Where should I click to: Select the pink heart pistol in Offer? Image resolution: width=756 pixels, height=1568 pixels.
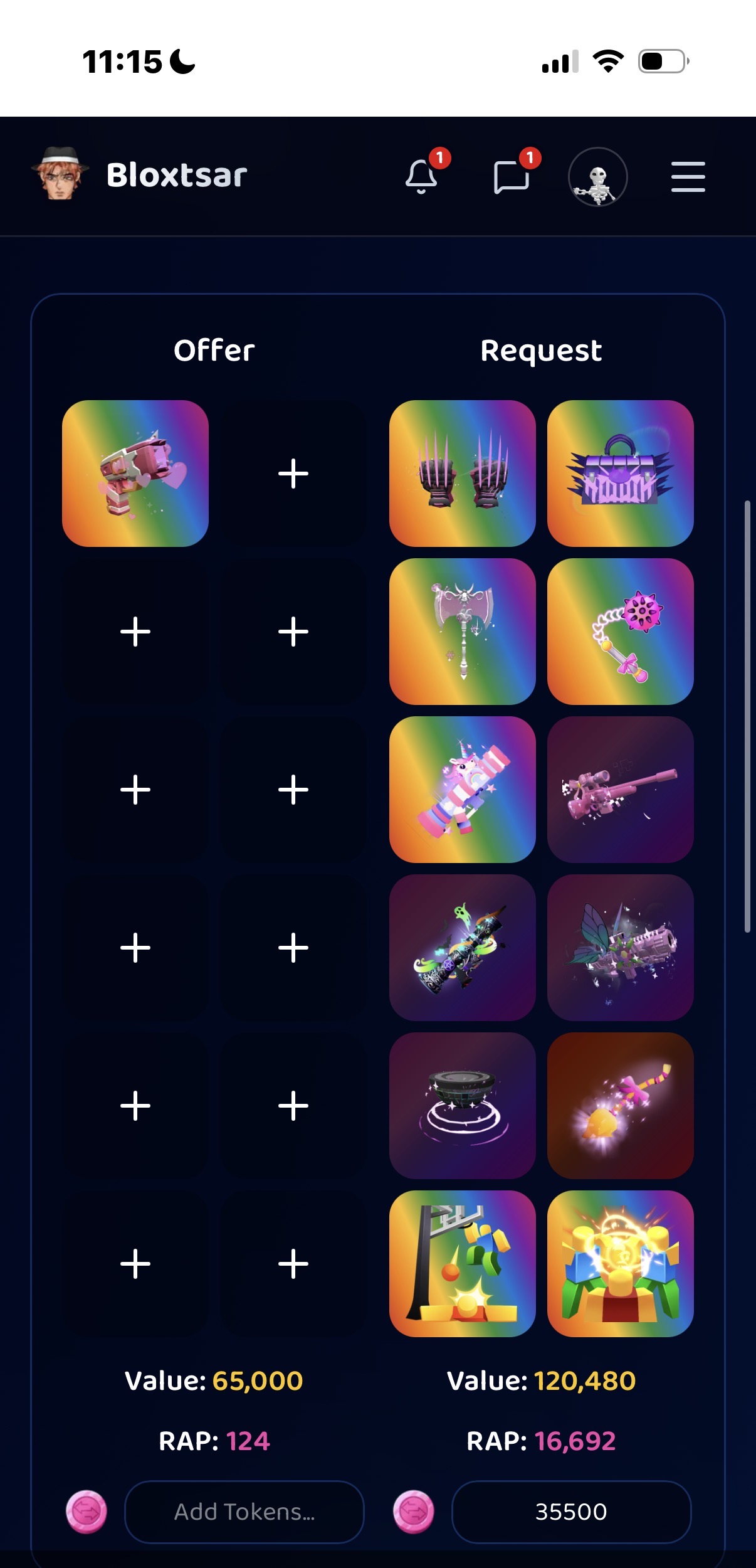(135, 474)
